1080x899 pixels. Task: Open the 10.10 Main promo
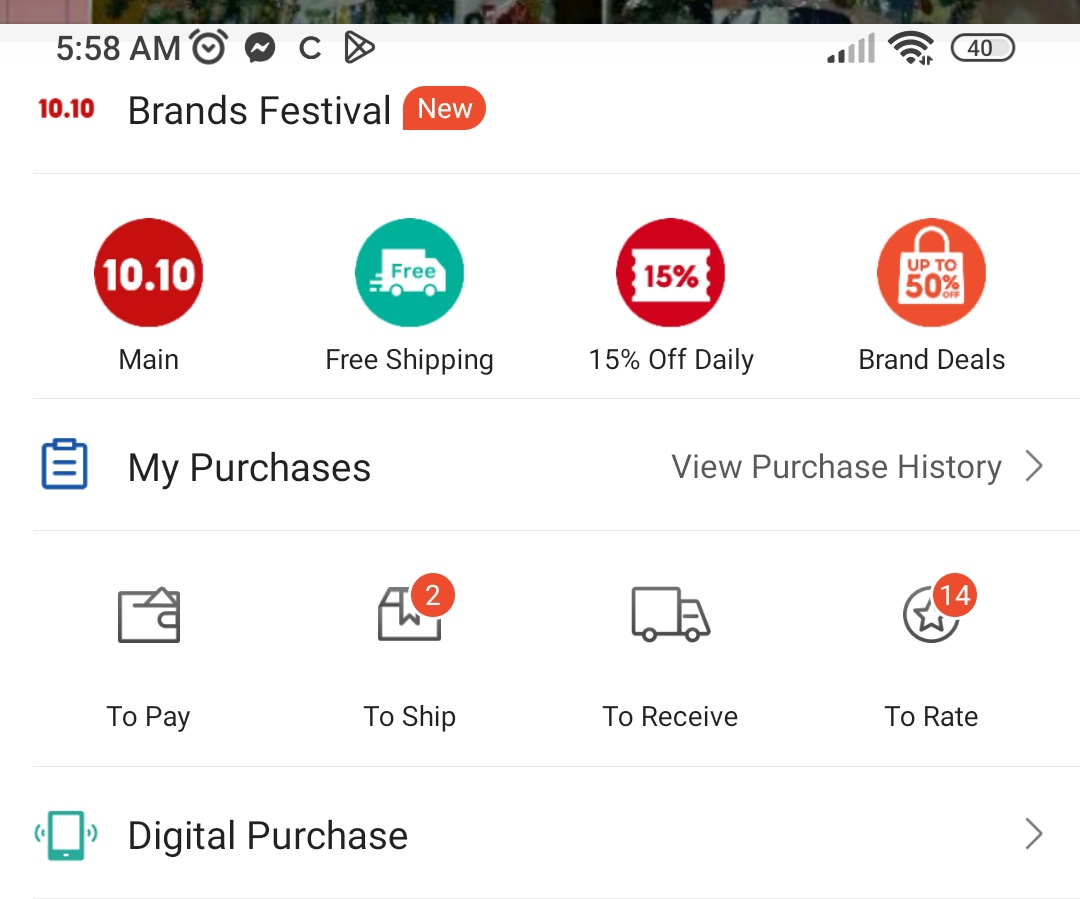point(148,296)
